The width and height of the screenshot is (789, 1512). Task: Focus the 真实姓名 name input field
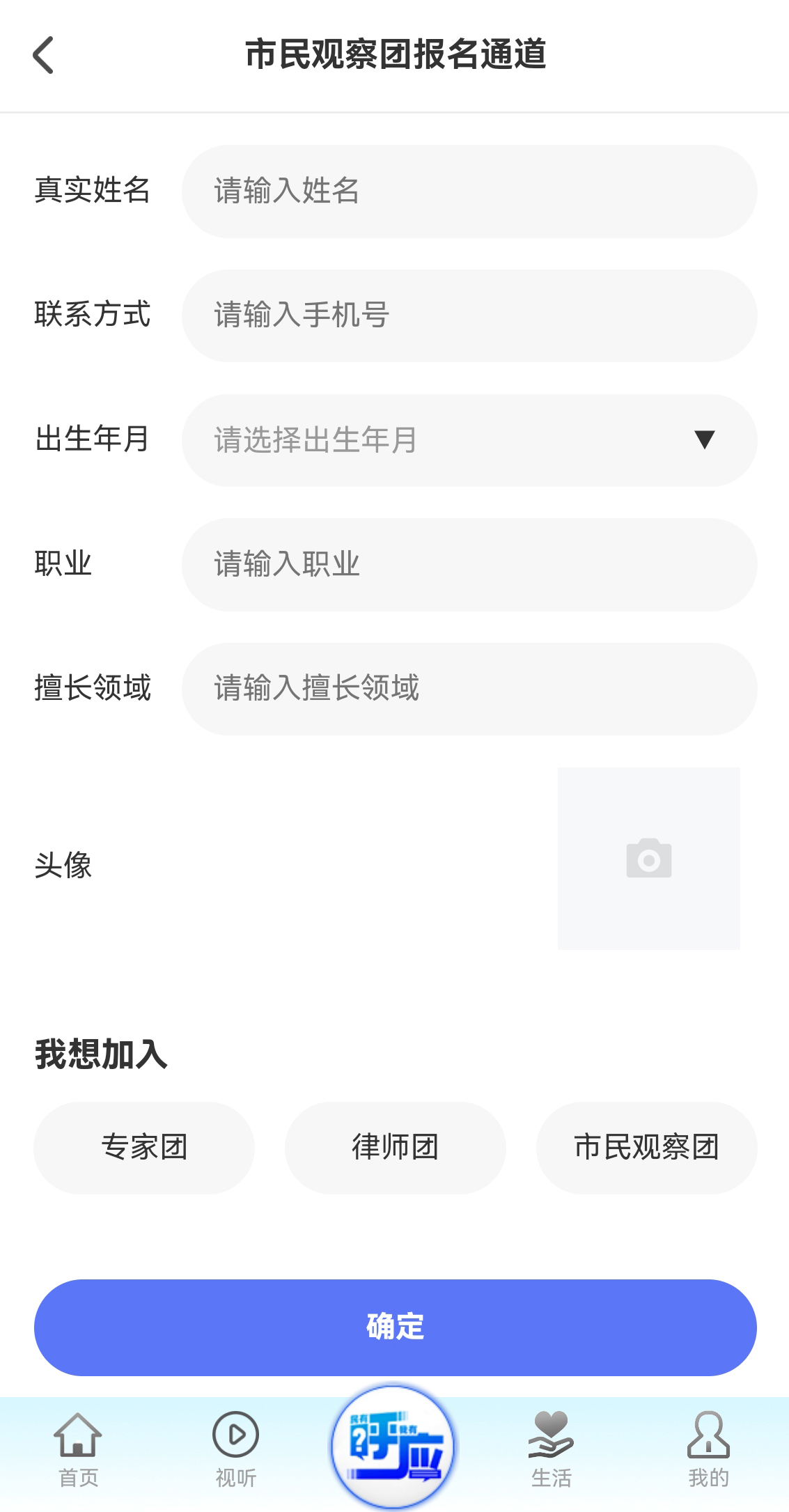(x=469, y=192)
